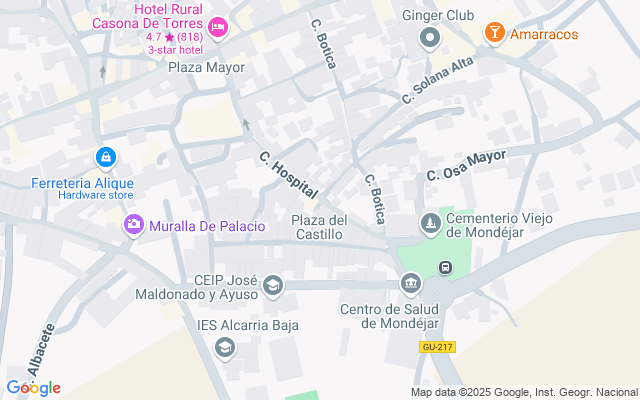
Task: Open CEIP José Maldonado y Ayuso pin
Action: click(x=273, y=287)
